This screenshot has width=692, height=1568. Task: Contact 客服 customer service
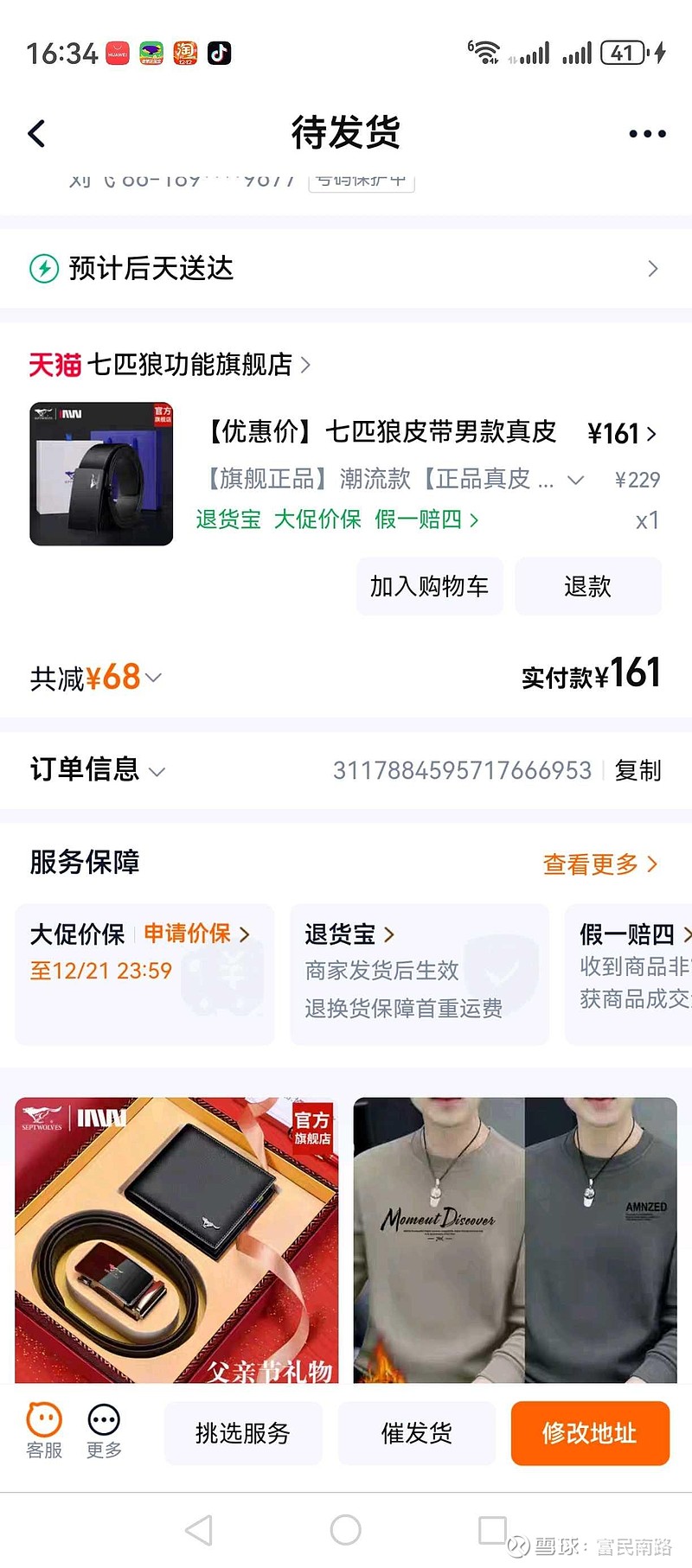[x=44, y=1431]
